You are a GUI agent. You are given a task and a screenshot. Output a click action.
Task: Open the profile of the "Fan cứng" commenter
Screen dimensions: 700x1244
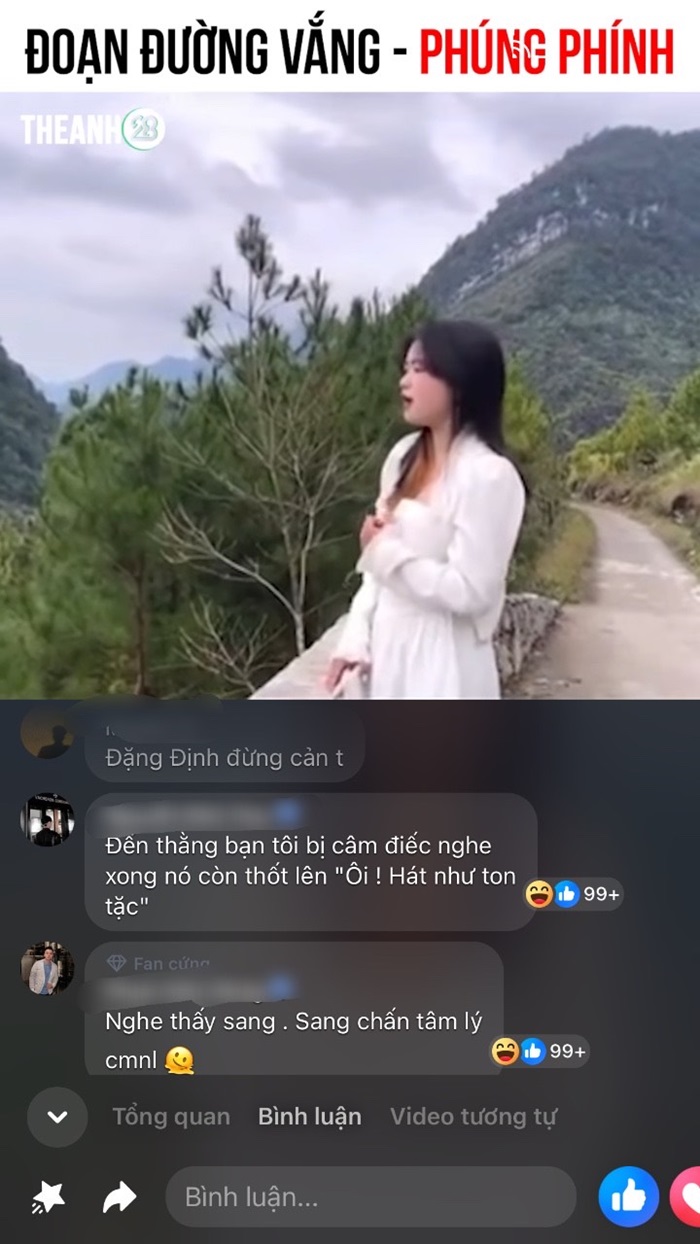tap(46, 968)
